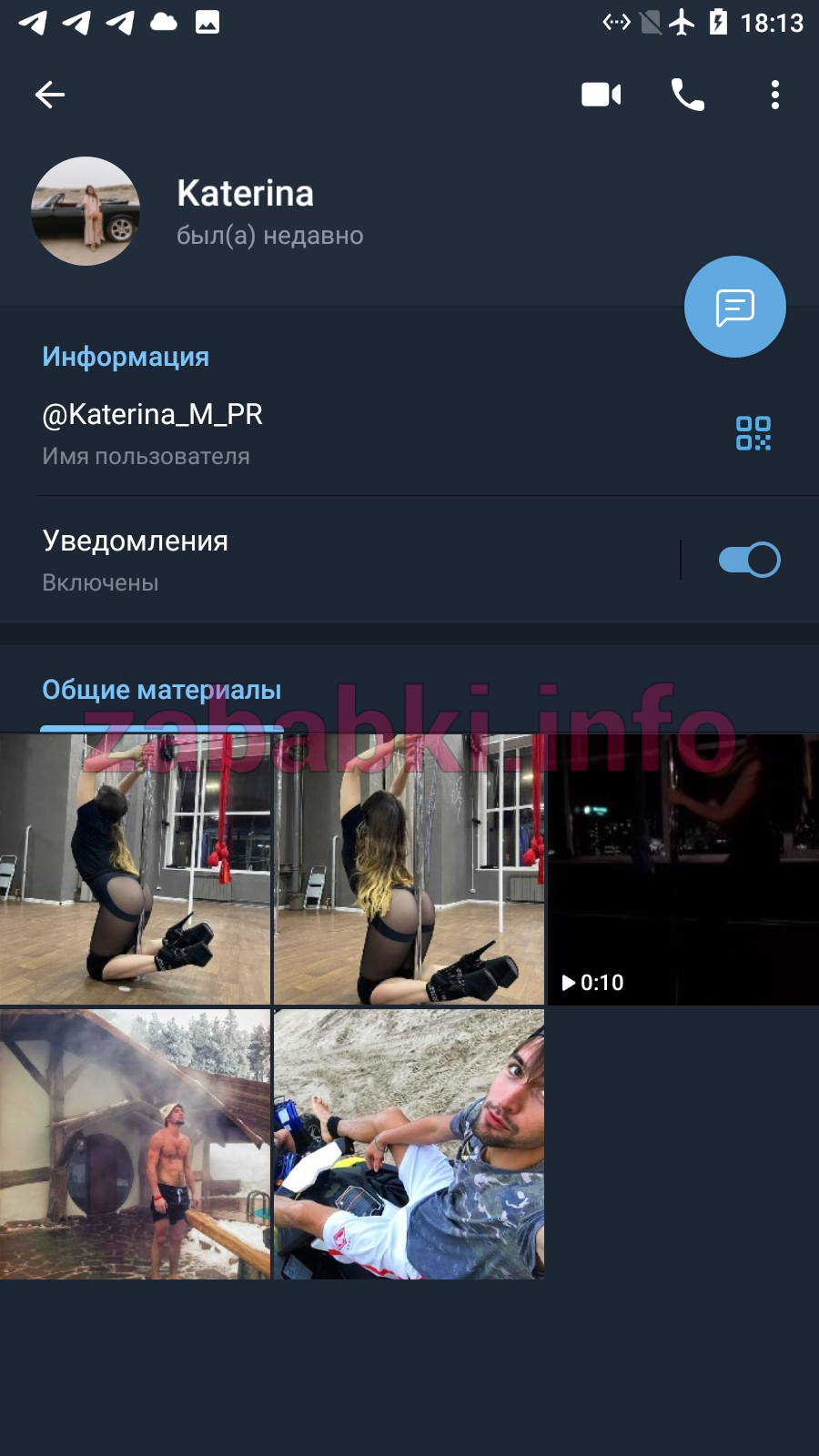This screenshot has width=819, height=1456.
Task: Tap the @Katerina_M_PR username row
Action: (x=364, y=433)
